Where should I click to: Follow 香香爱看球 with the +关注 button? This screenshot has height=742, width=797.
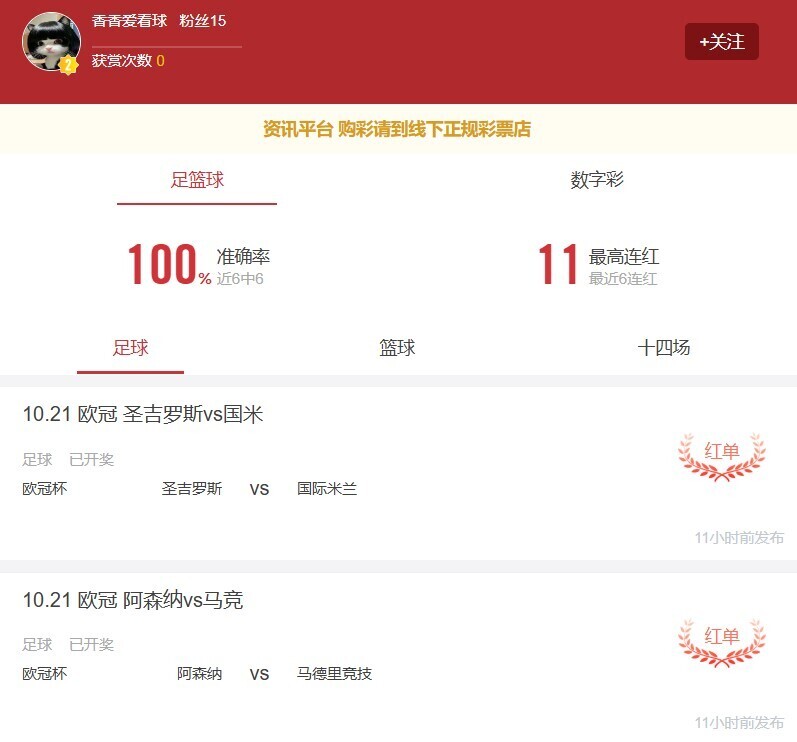click(721, 42)
